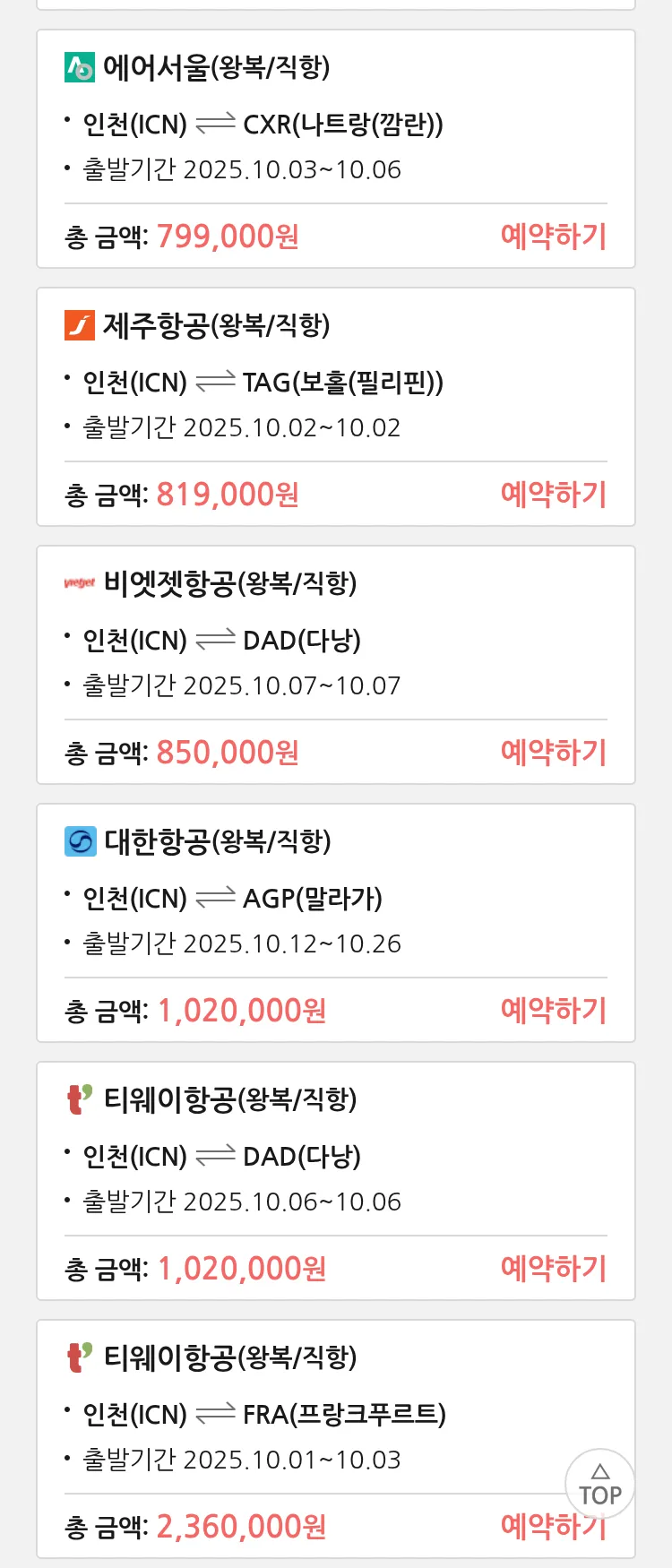Book the 제주항공 flight to 보홀
Image resolution: width=672 pixels, height=1568 pixels.
[553, 495]
